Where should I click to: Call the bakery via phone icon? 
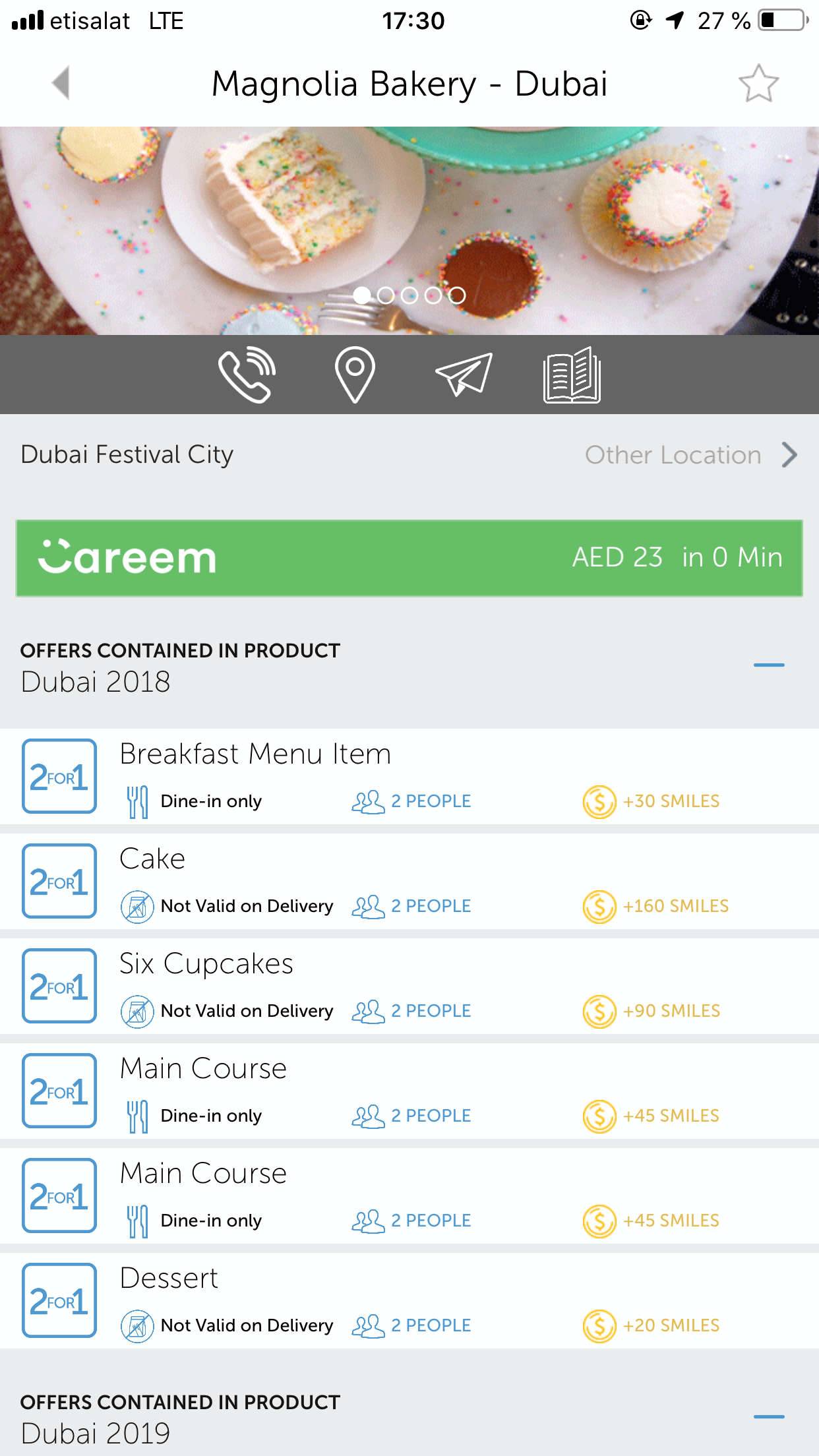[247, 375]
